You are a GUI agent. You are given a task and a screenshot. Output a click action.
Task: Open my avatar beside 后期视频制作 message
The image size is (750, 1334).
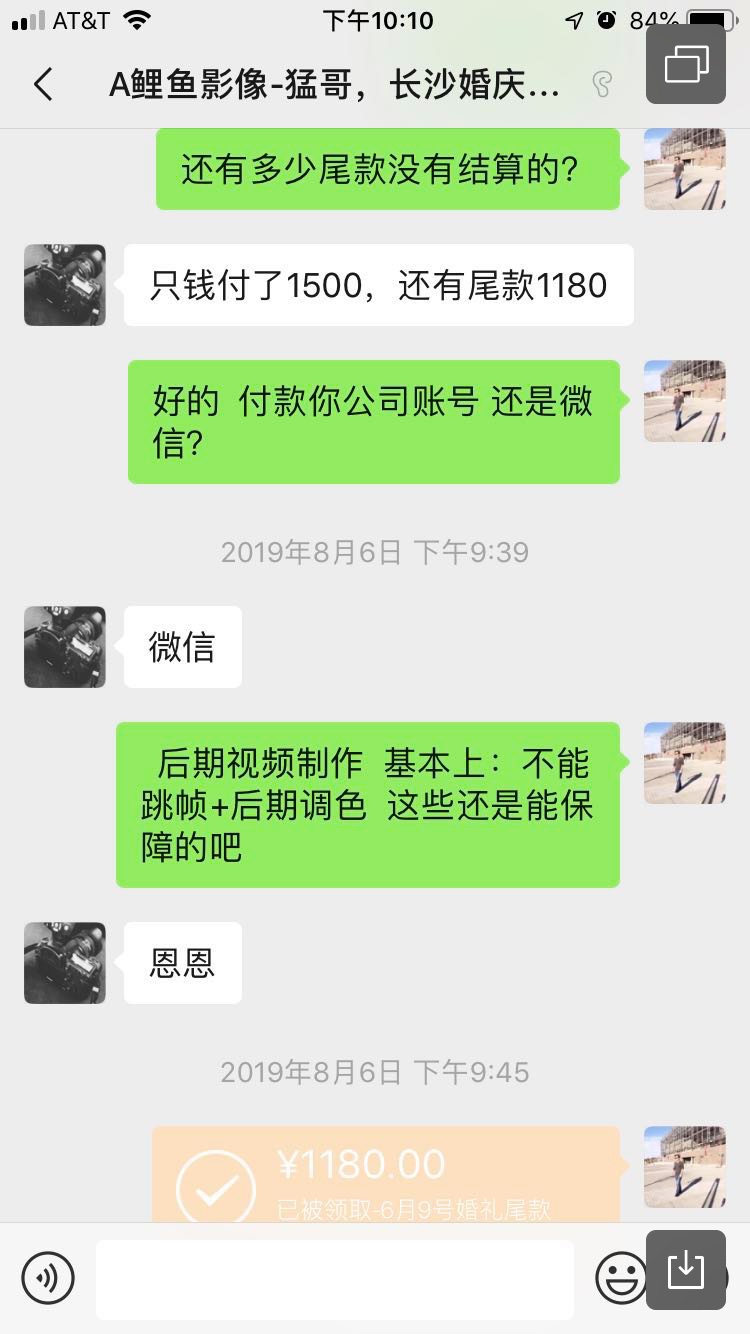coord(685,763)
